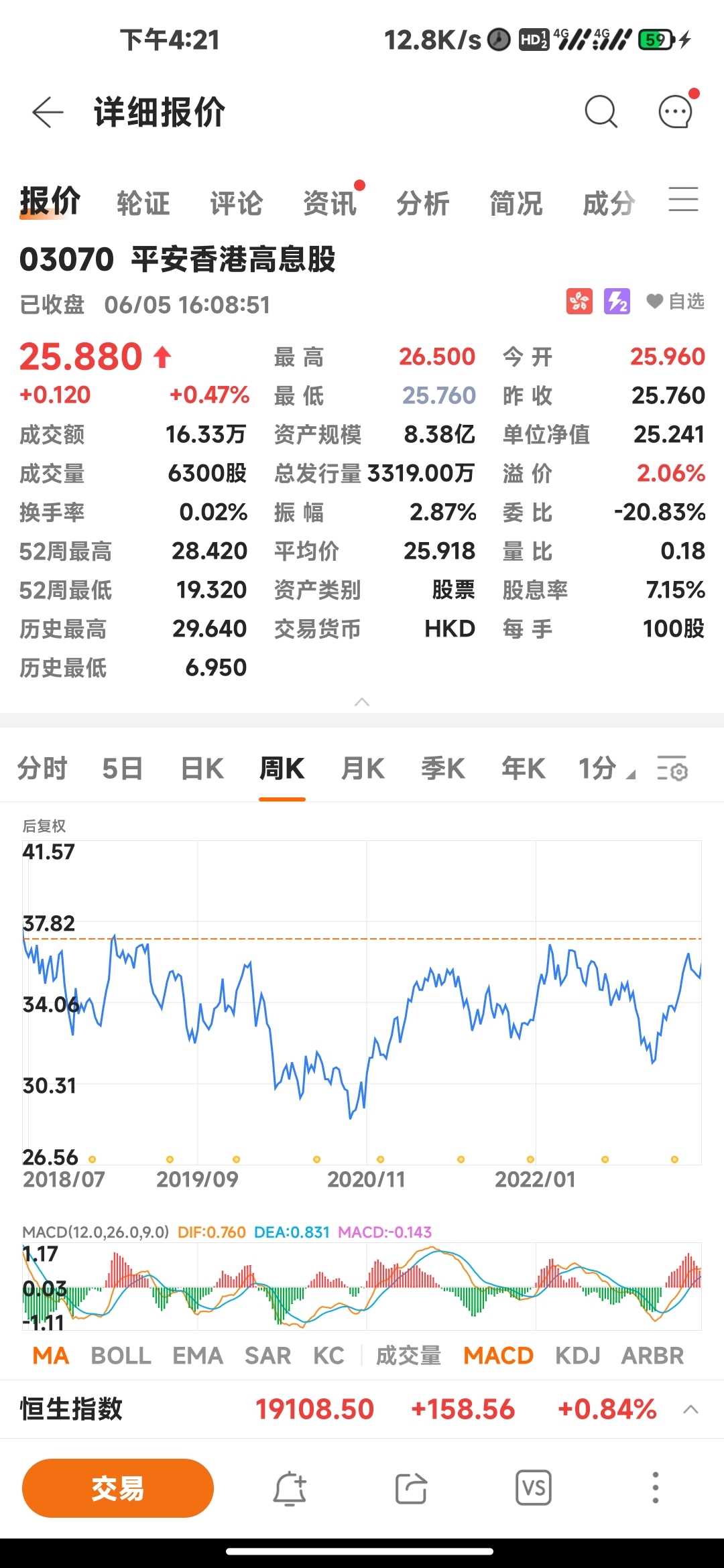
Task: Switch to the 轮证 tab
Action: [143, 203]
